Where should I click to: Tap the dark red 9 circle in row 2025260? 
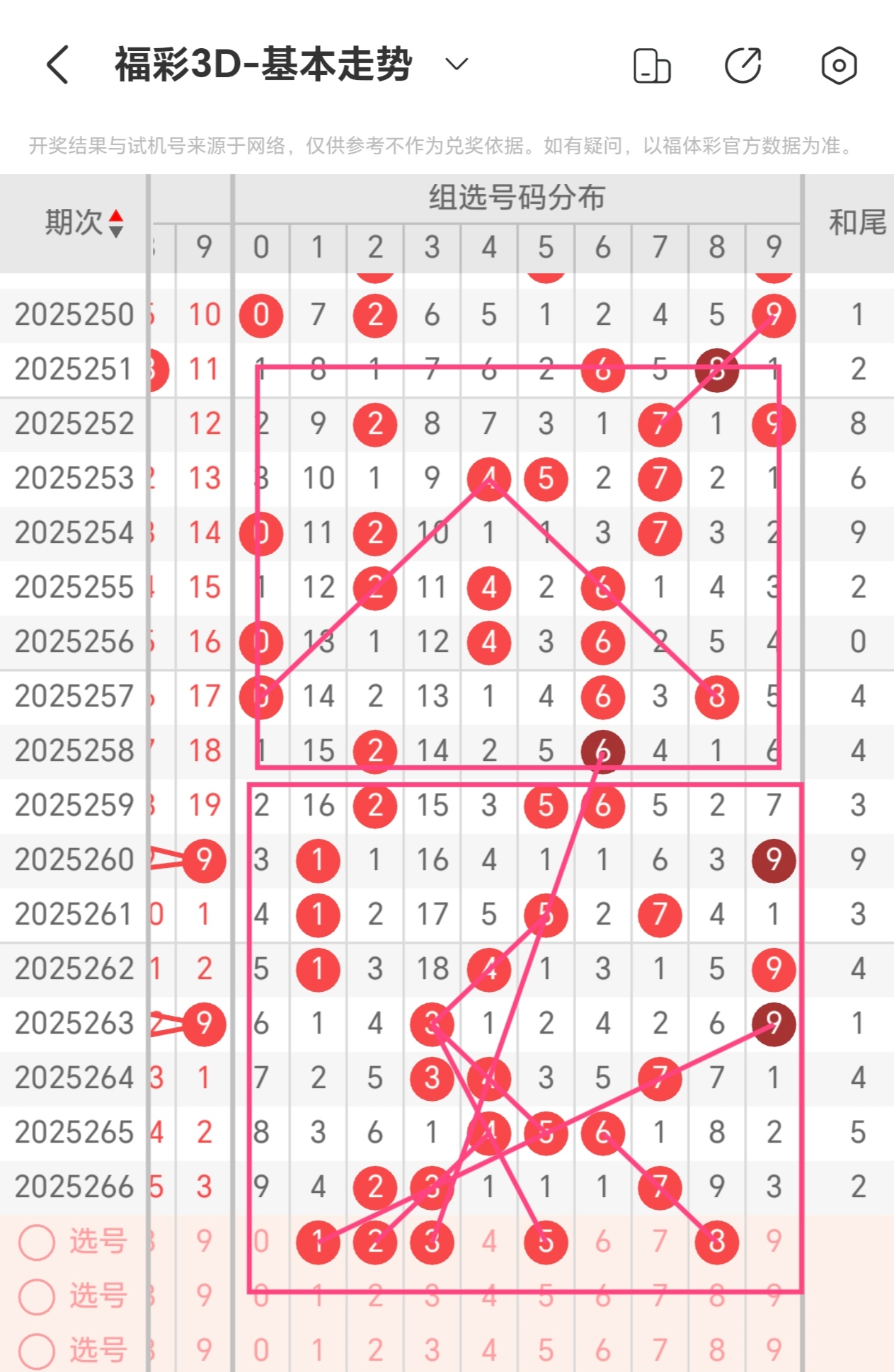(773, 860)
